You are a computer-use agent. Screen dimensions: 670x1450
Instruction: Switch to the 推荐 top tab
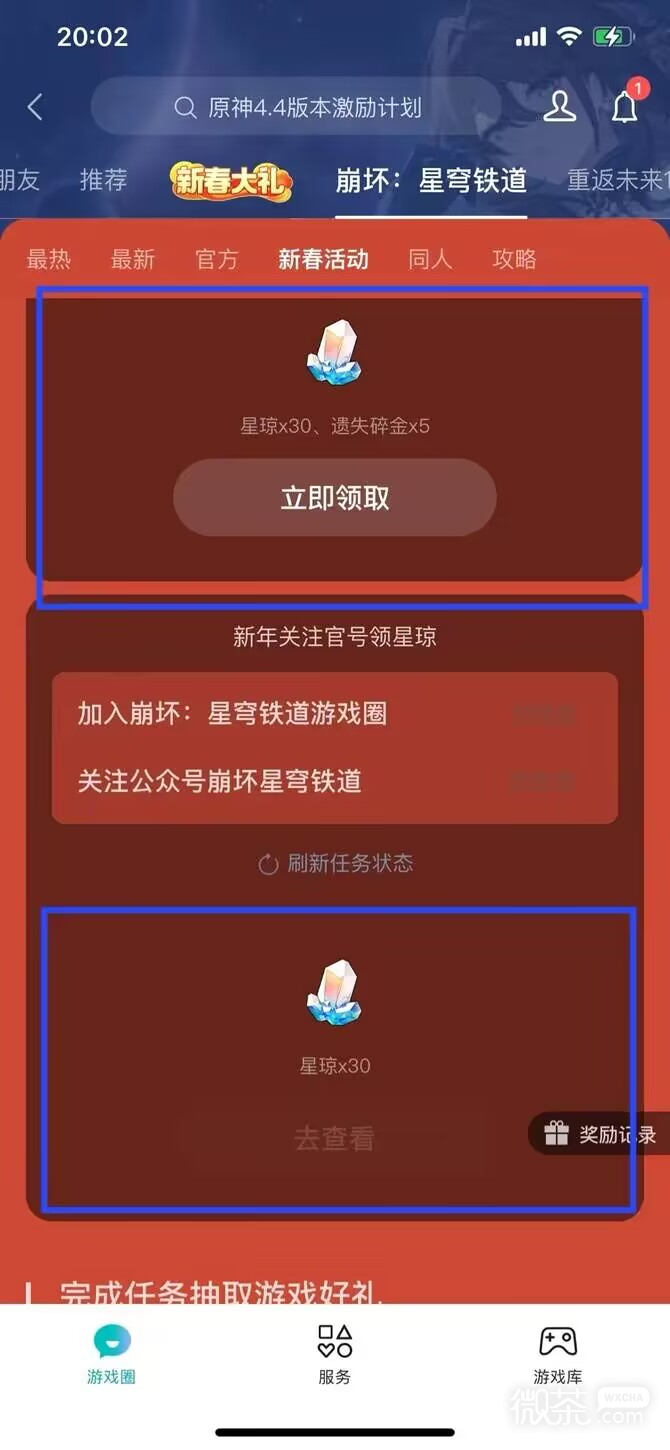click(104, 180)
